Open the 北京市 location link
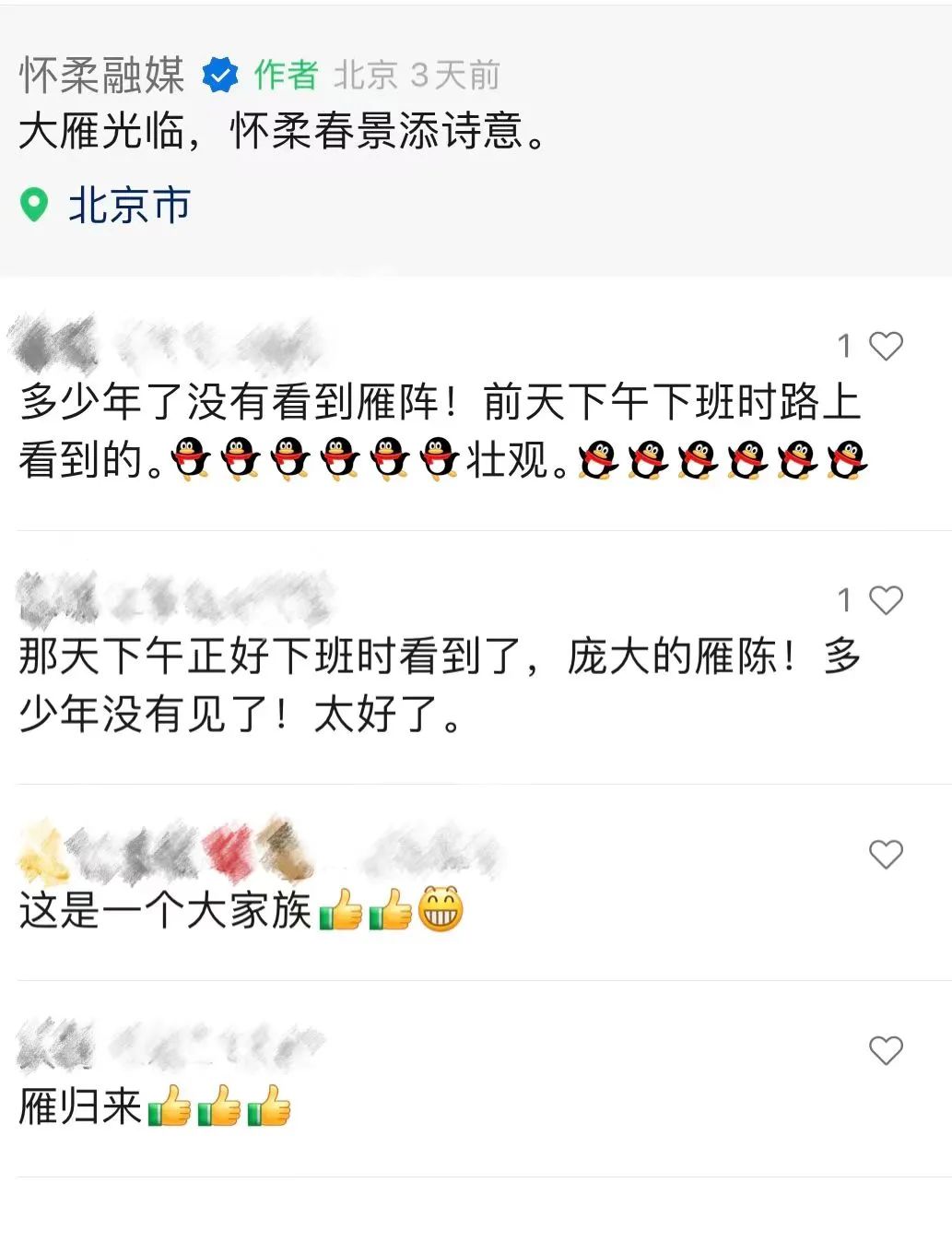This screenshot has width=952, height=1242. (128, 205)
